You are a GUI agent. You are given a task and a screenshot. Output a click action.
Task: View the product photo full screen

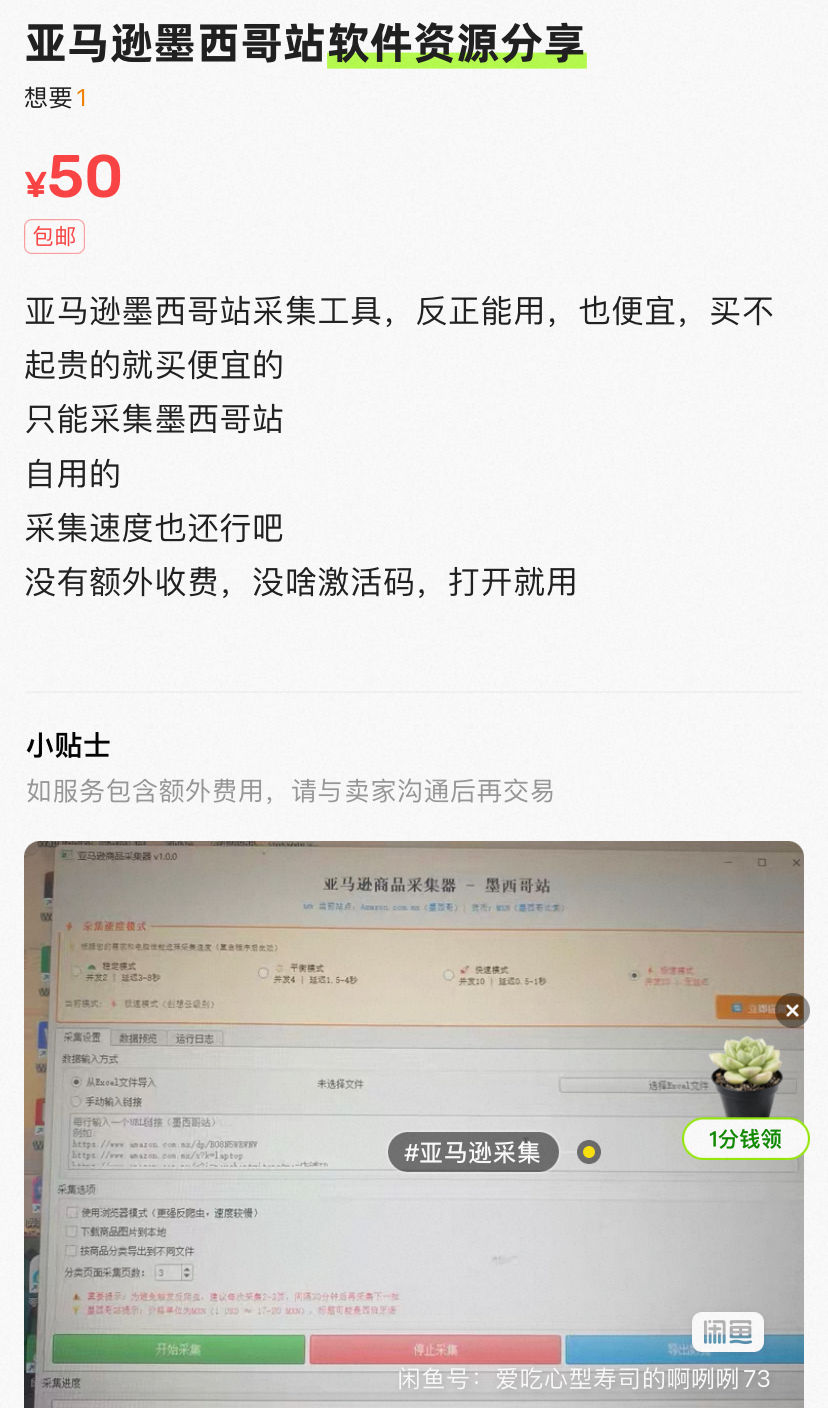pyautogui.click(x=414, y=1124)
